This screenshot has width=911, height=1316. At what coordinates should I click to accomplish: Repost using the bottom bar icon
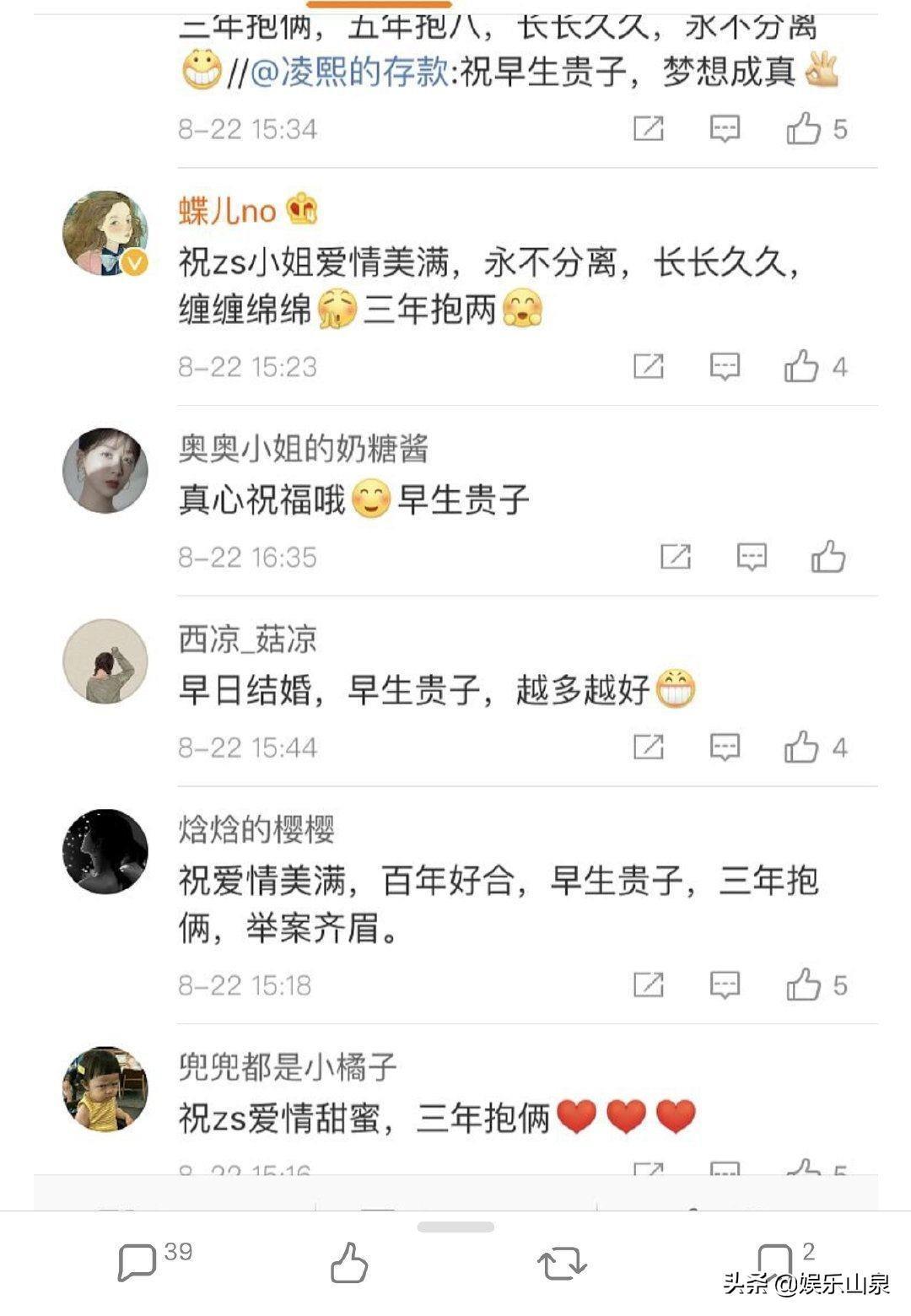click(562, 1263)
